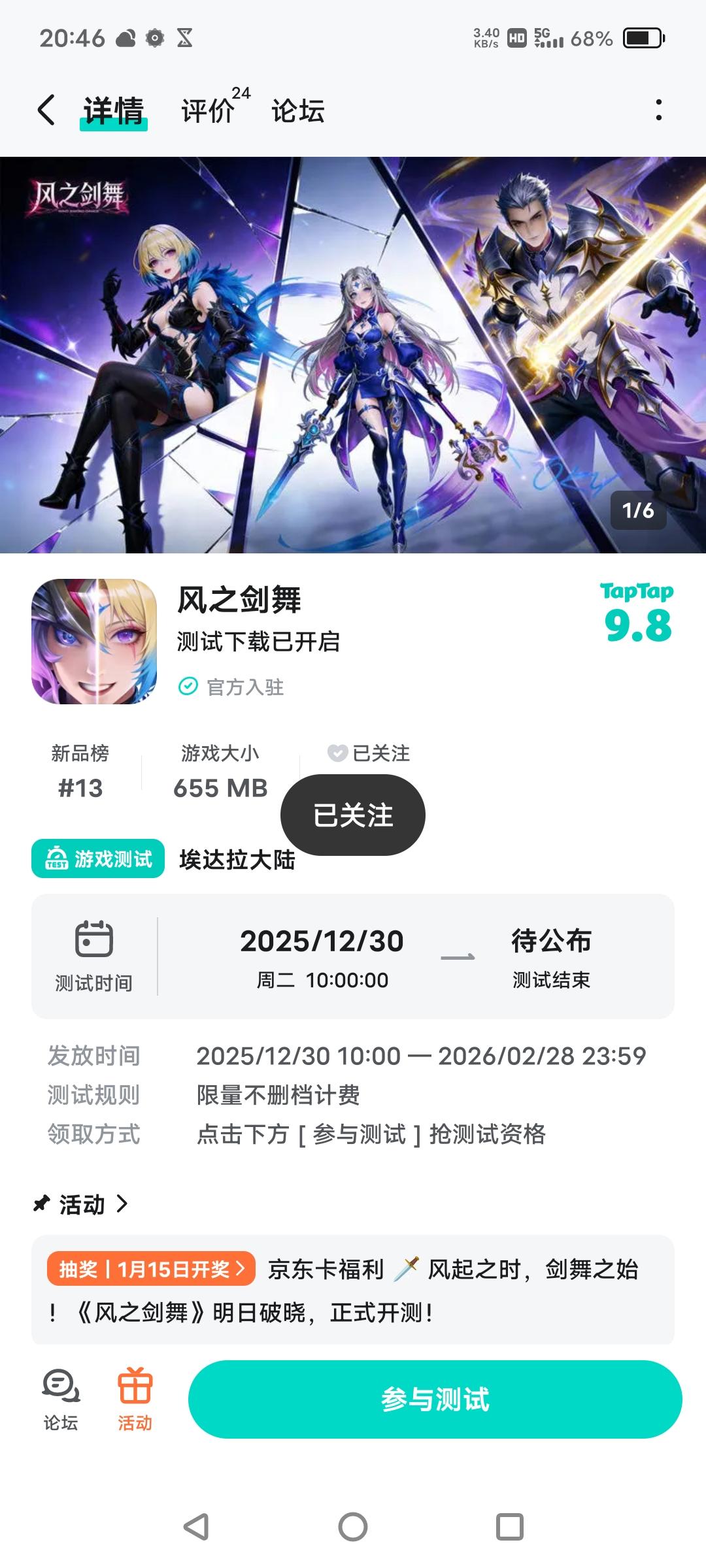Tap the 已关注 follow button
Viewport: 706px width, 1568px height.
(369, 753)
